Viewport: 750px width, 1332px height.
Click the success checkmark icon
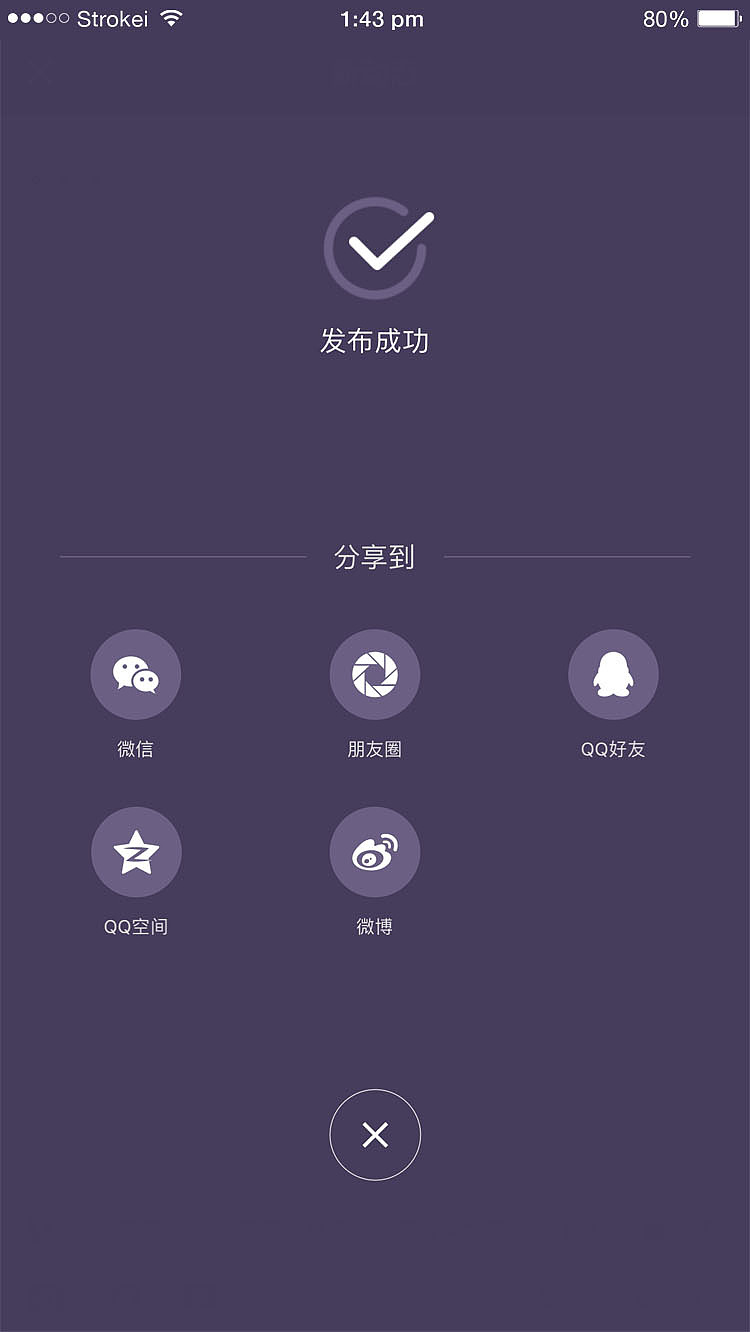(375, 246)
